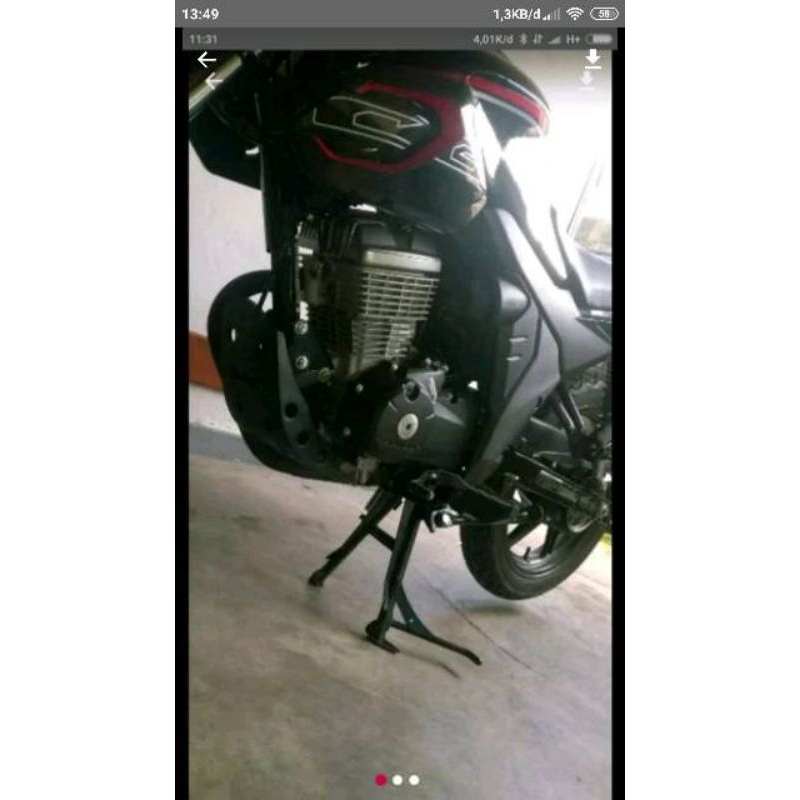
Task: Jump to the second image dot
Action: tap(398, 780)
